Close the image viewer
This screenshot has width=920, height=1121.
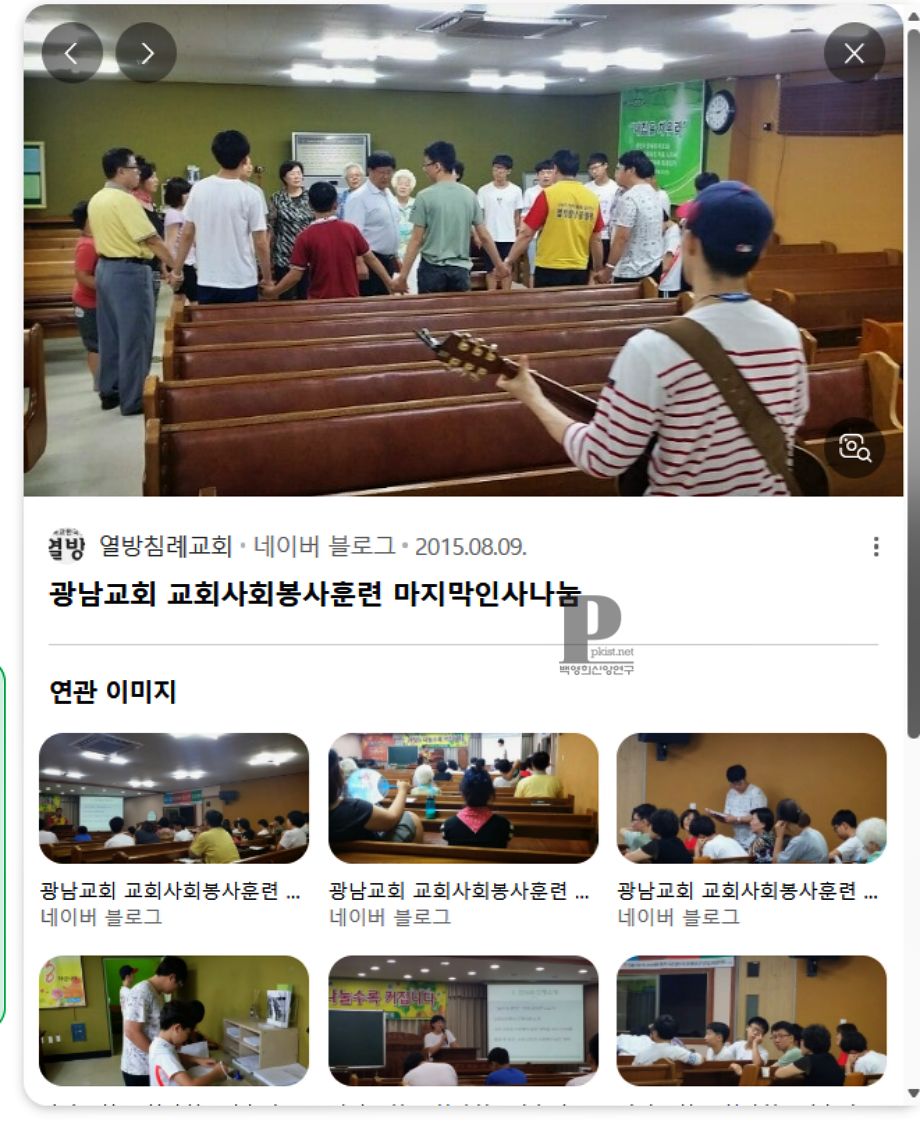[x=854, y=53]
